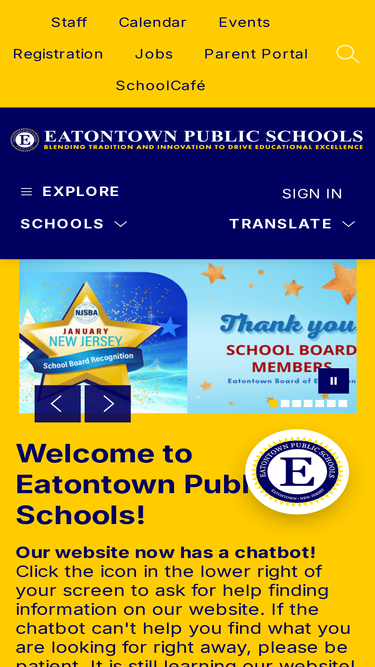375x667 pixels.
Task: Go to the Calendar page
Action: [152, 23]
